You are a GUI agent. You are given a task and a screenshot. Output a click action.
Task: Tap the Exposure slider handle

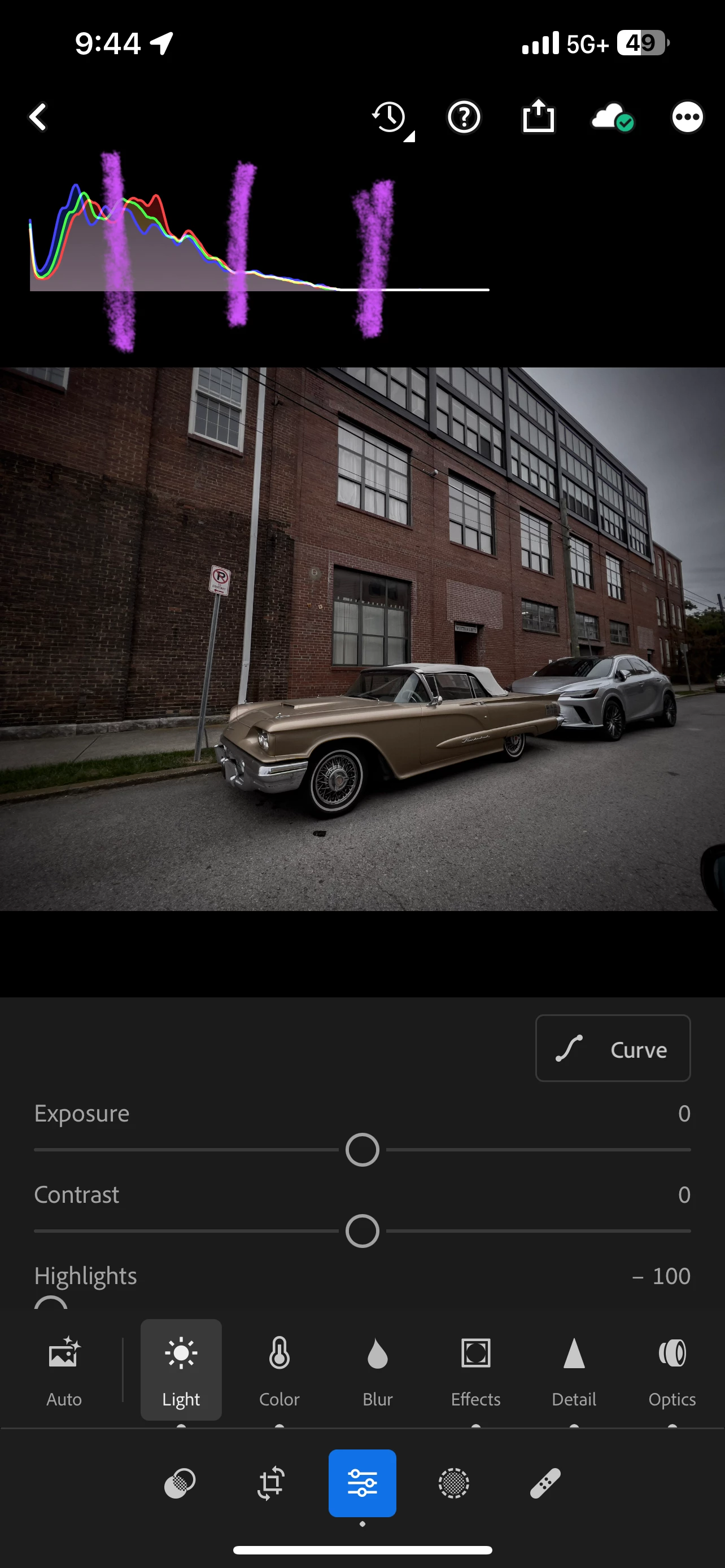(x=362, y=1150)
